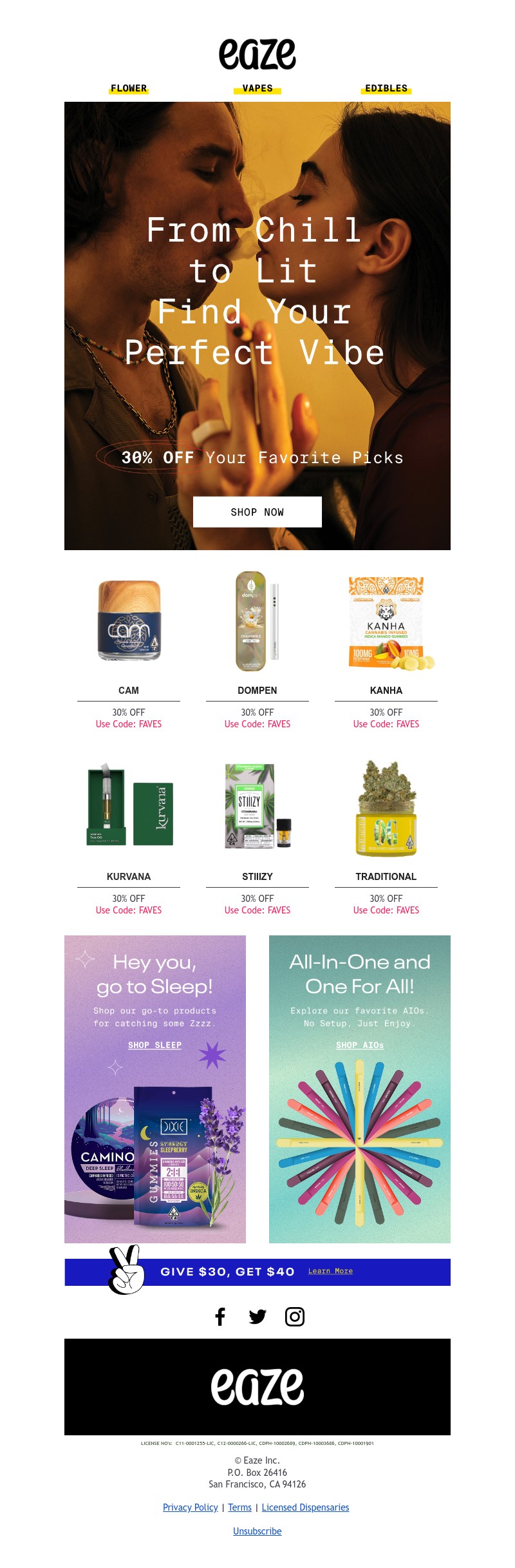Open the Licensed Dispensaries link
This screenshot has height=1568, width=515.
(x=305, y=1507)
